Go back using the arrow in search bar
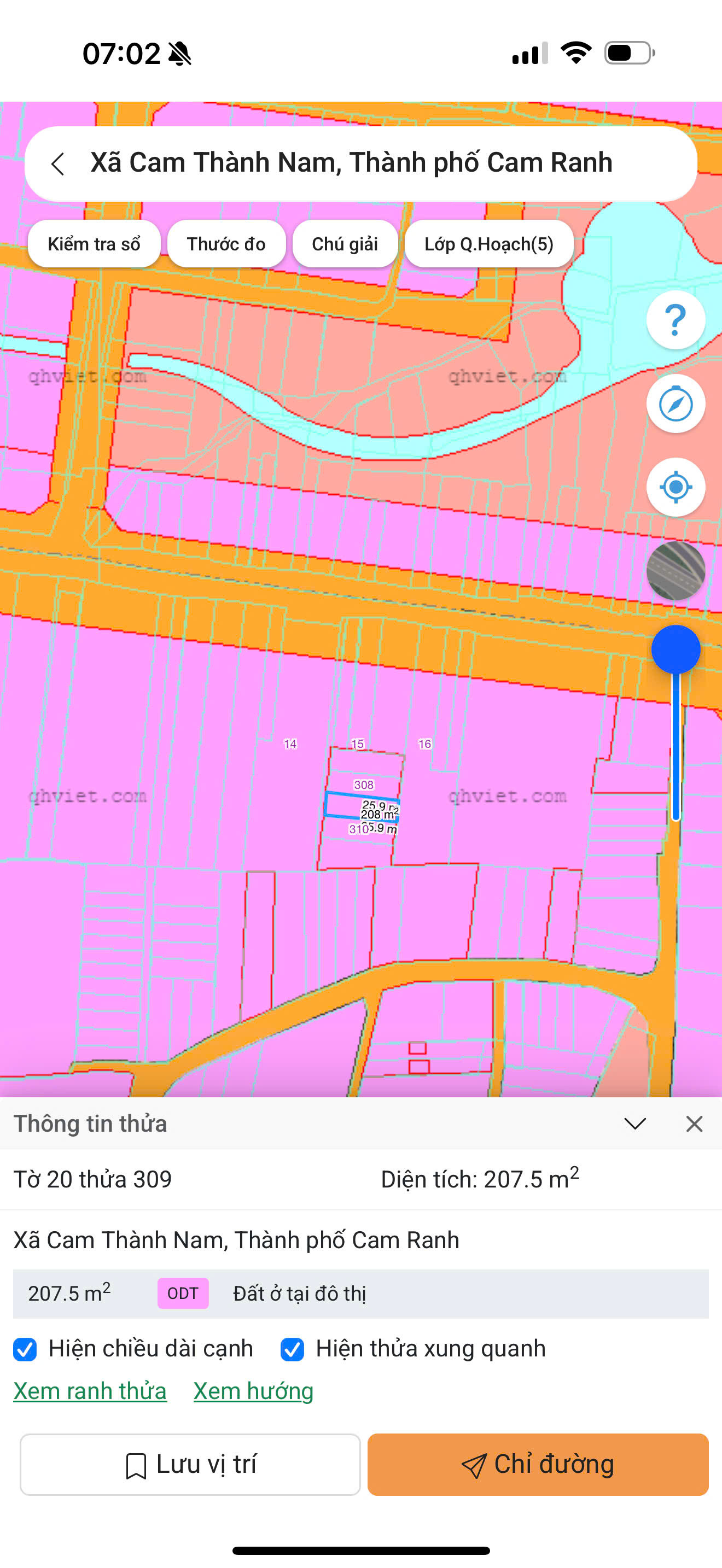The width and height of the screenshot is (722, 1568). (x=58, y=163)
